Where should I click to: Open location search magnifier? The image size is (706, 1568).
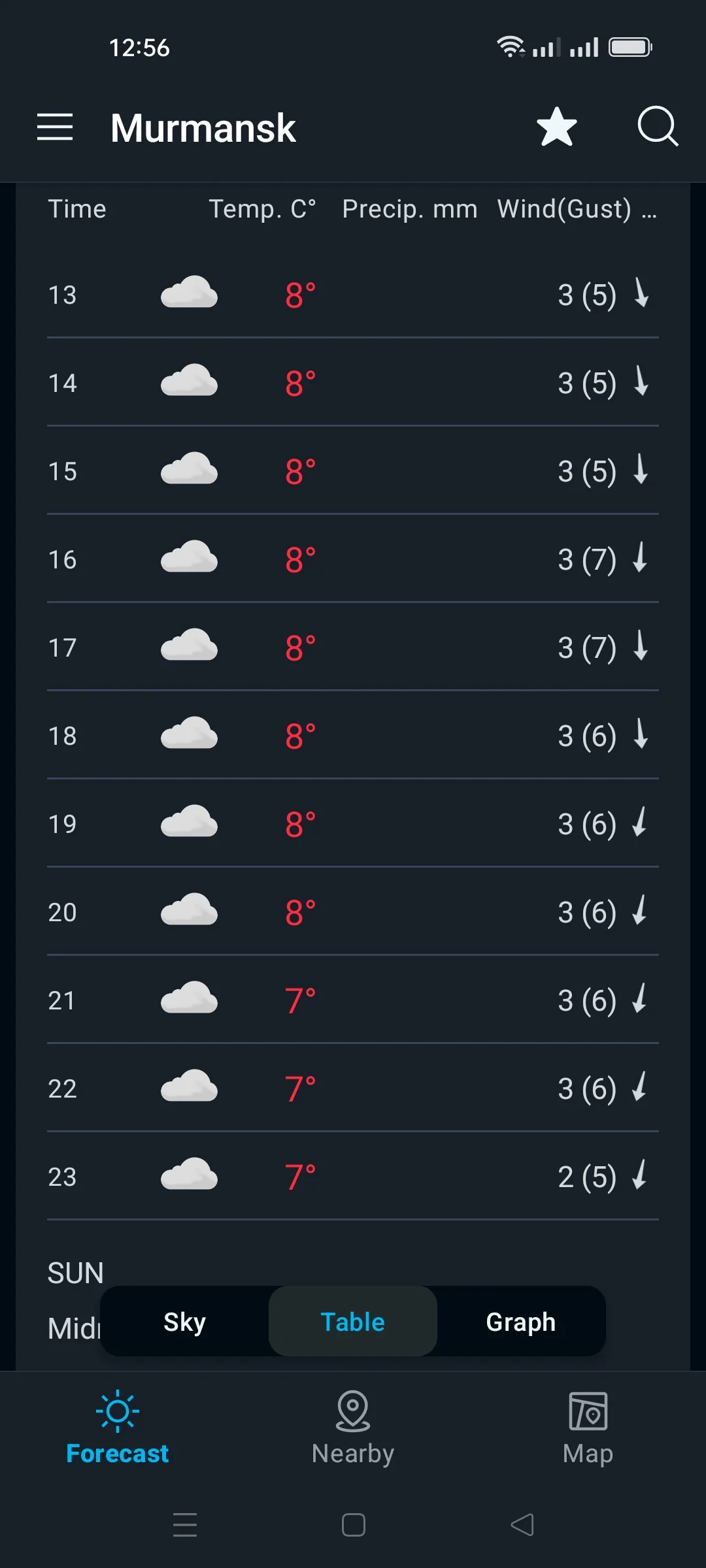point(657,125)
